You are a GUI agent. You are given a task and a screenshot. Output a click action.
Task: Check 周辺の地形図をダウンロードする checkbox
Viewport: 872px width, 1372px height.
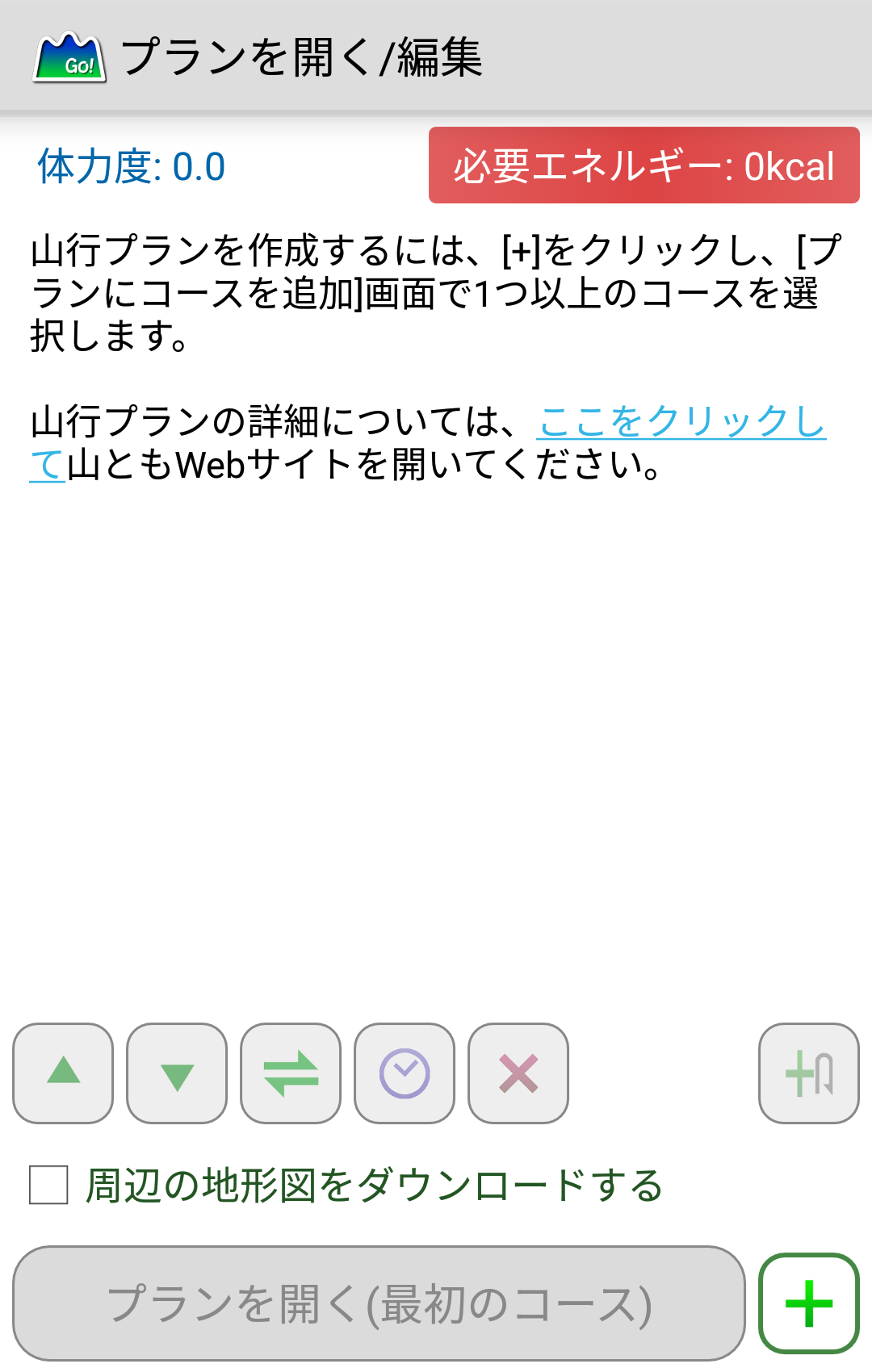48,1185
